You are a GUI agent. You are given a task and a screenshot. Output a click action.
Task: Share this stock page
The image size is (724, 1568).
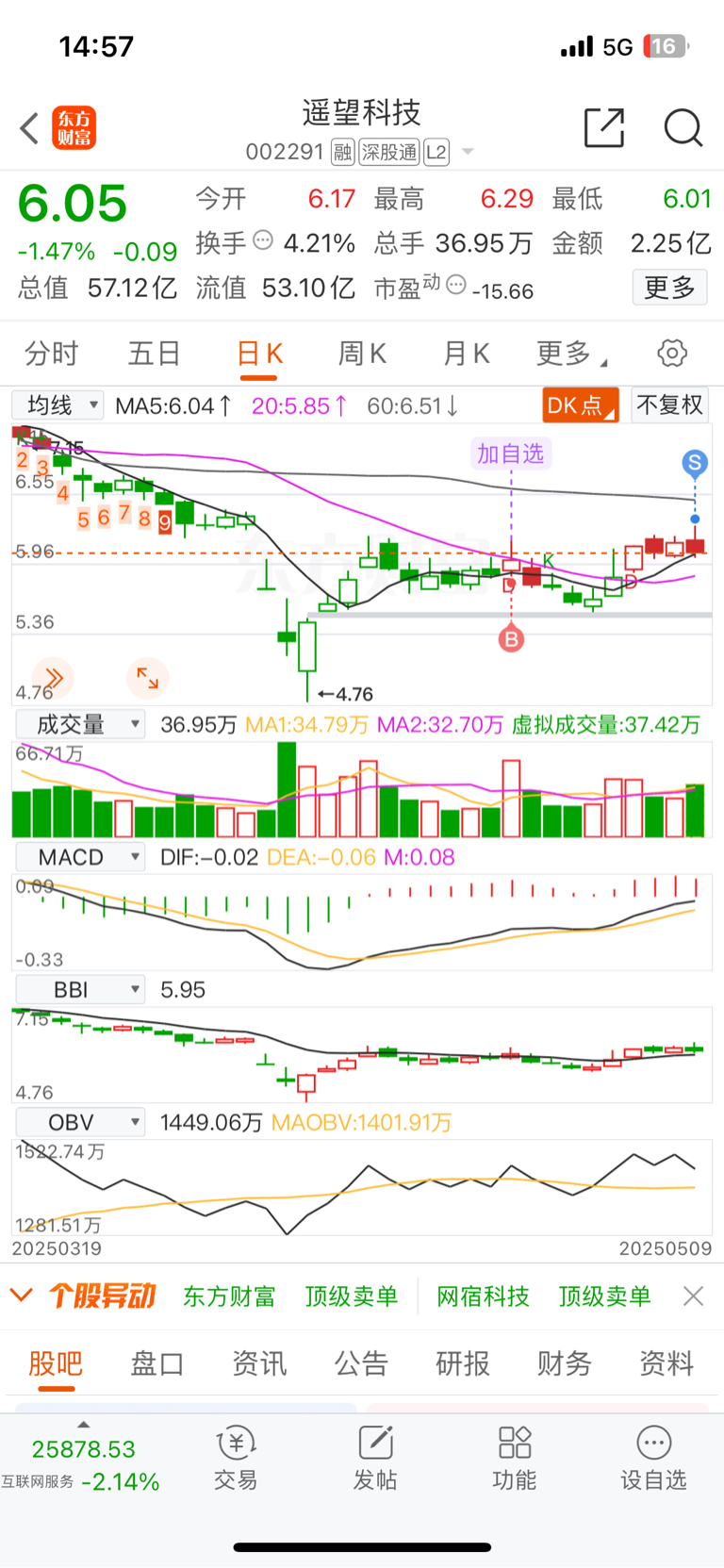tap(604, 127)
